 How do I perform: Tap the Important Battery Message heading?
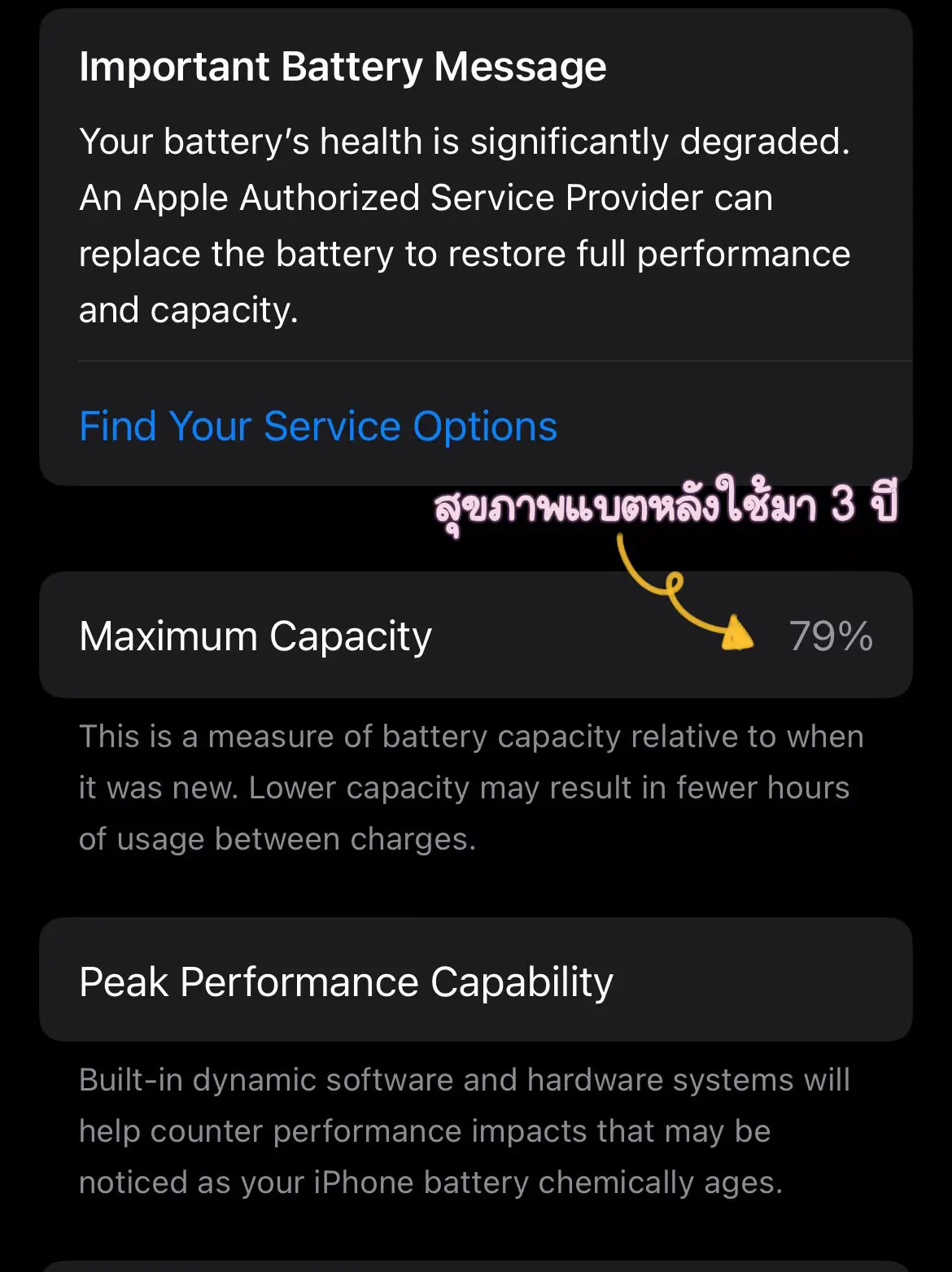(x=342, y=67)
